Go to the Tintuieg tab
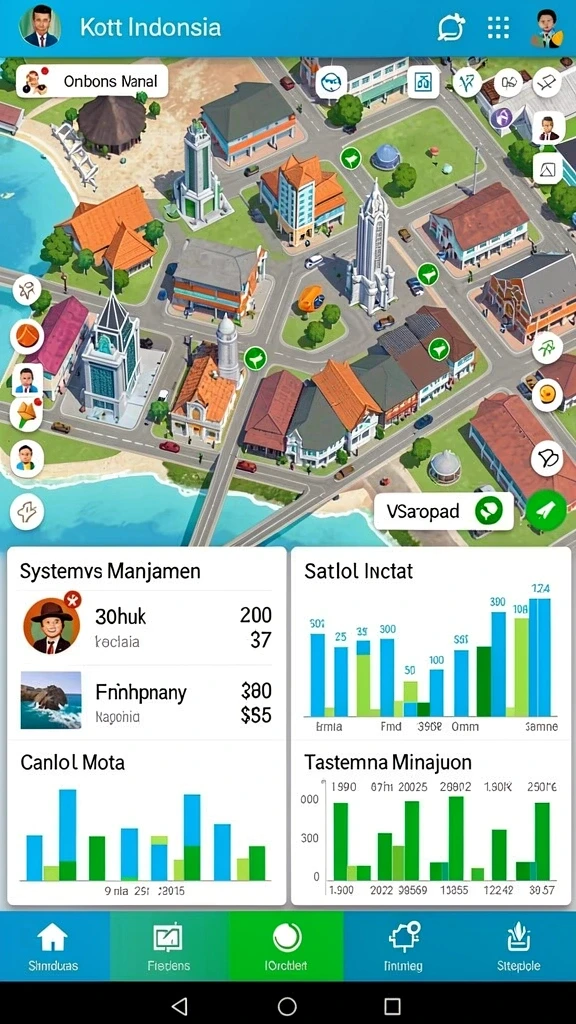 403,947
